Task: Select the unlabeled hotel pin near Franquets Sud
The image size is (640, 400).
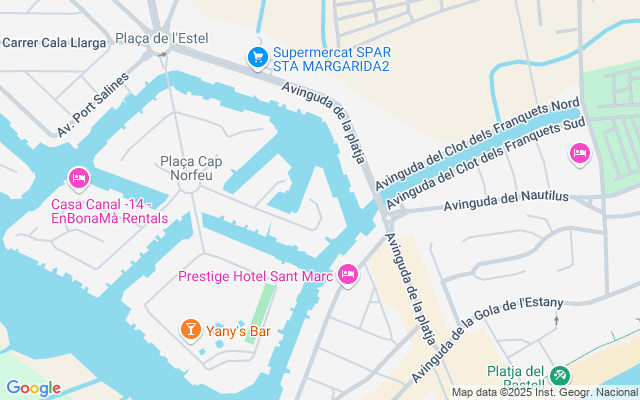Action: [579, 153]
